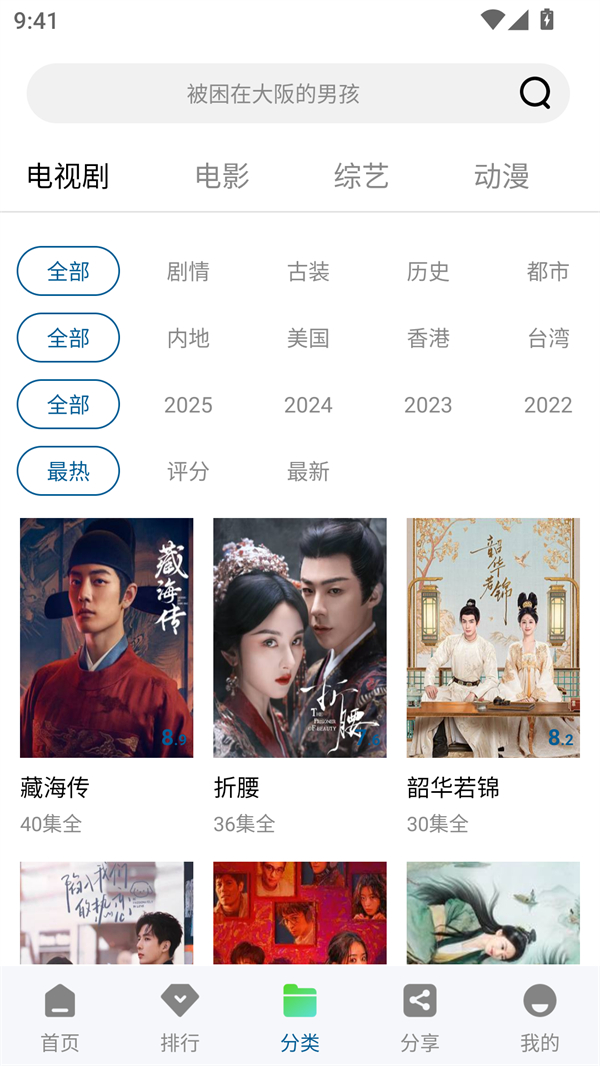Sort the list by 最新
The height and width of the screenshot is (1066, 600).
point(308,471)
